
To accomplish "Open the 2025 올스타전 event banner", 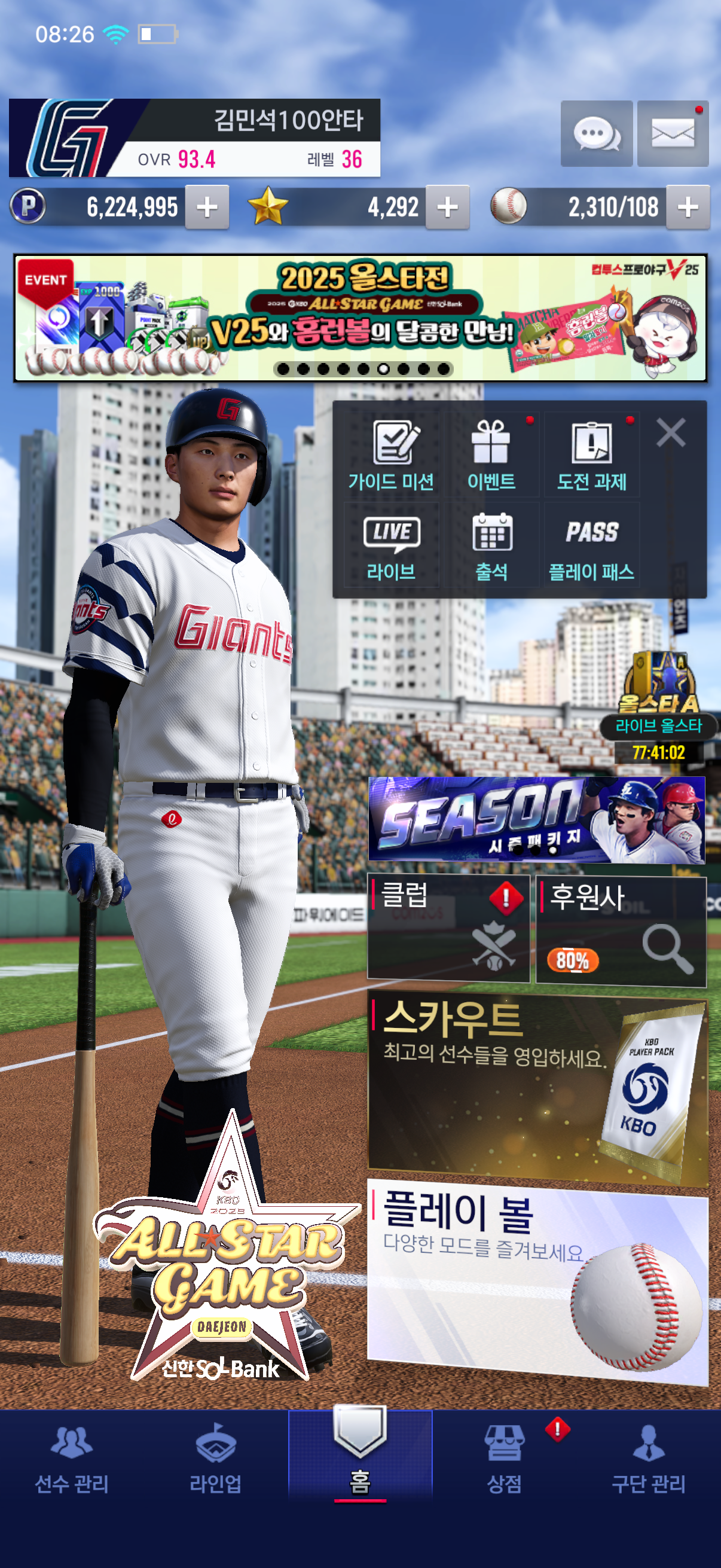I will pos(360,318).
